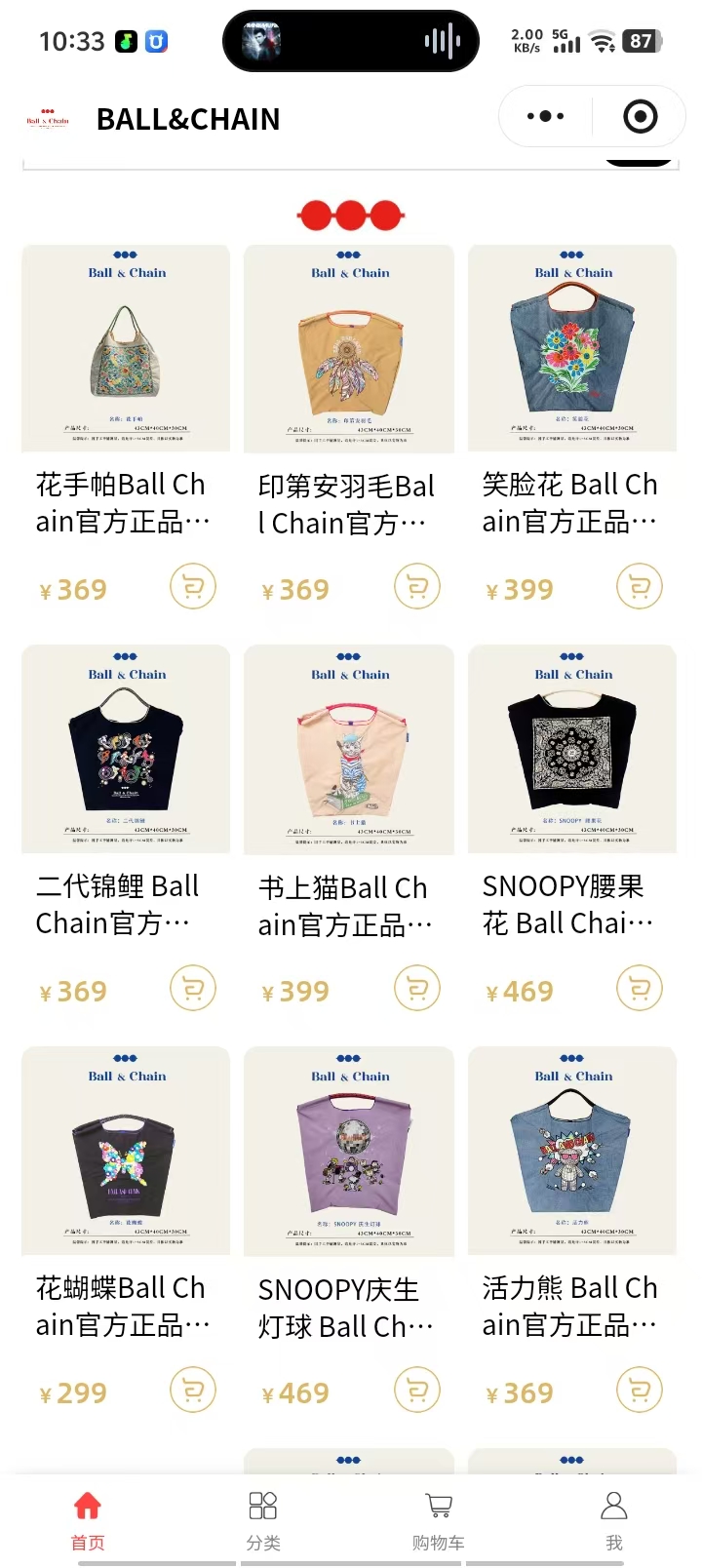Open the 花蝴蝶 Ball Chain bag product
Screen dimensions: 702x1568
pos(126,1152)
